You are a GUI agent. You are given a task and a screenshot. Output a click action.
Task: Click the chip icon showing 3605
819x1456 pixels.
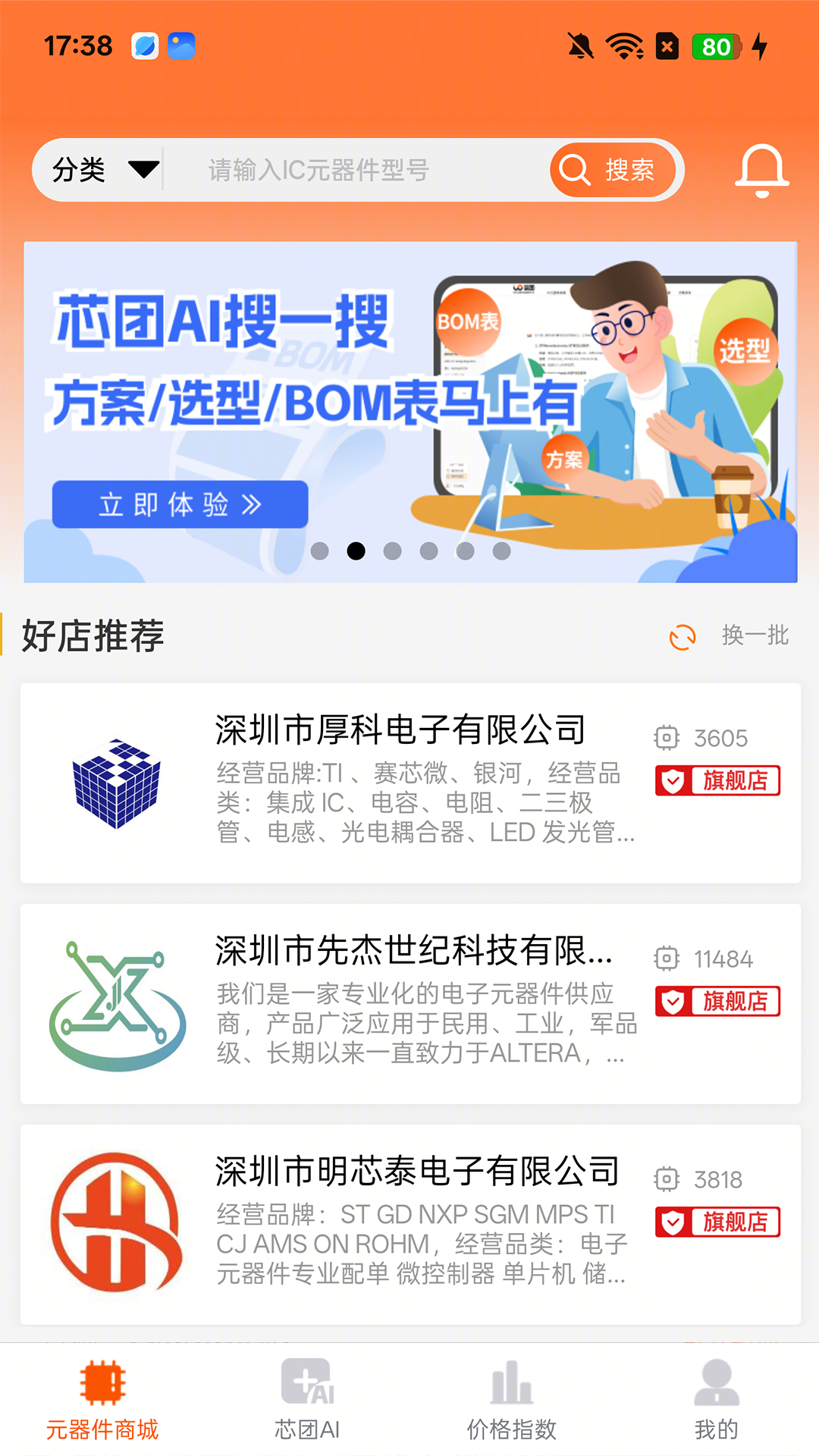[x=667, y=738]
